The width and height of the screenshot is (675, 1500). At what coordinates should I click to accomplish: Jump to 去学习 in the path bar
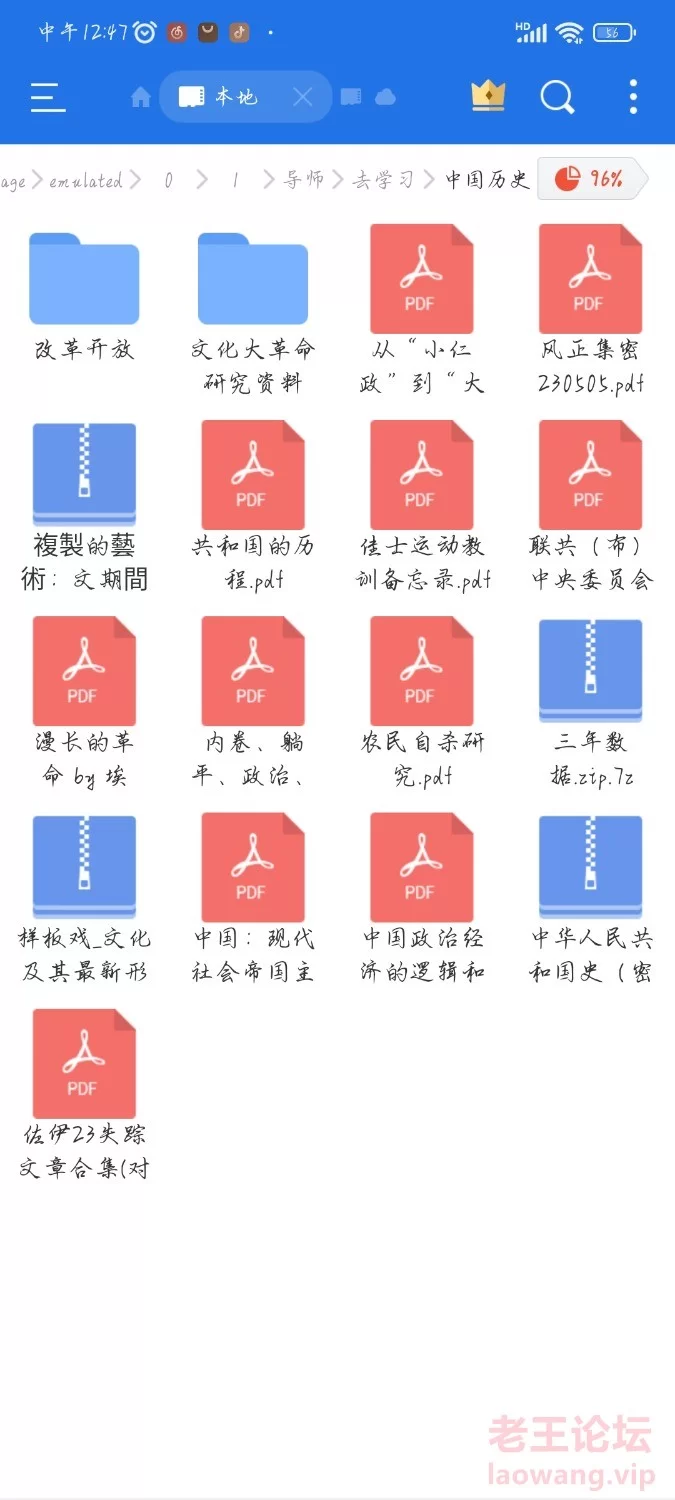[382, 180]
